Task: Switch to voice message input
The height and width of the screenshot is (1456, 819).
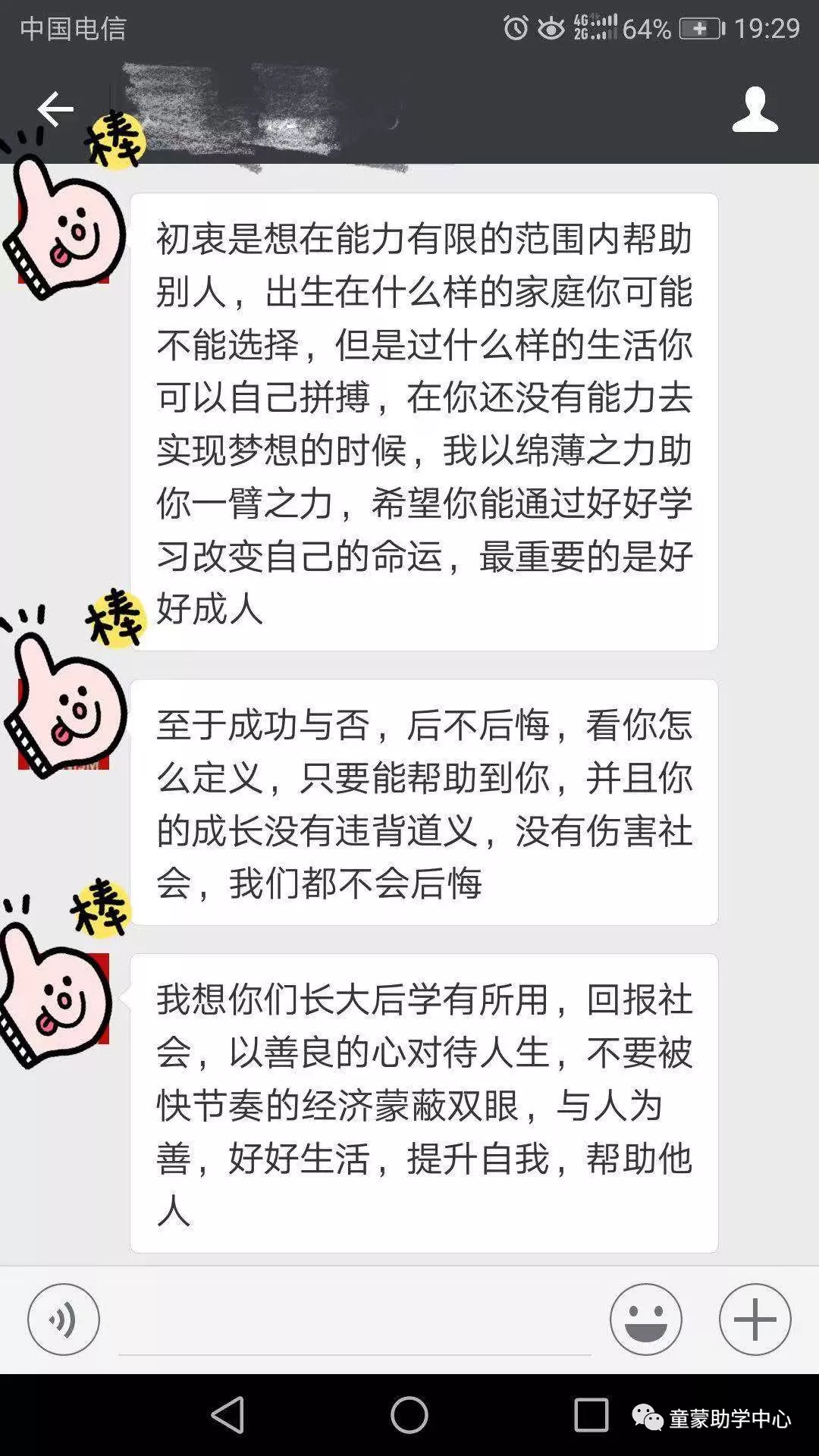Action: tap(64, 1319)
